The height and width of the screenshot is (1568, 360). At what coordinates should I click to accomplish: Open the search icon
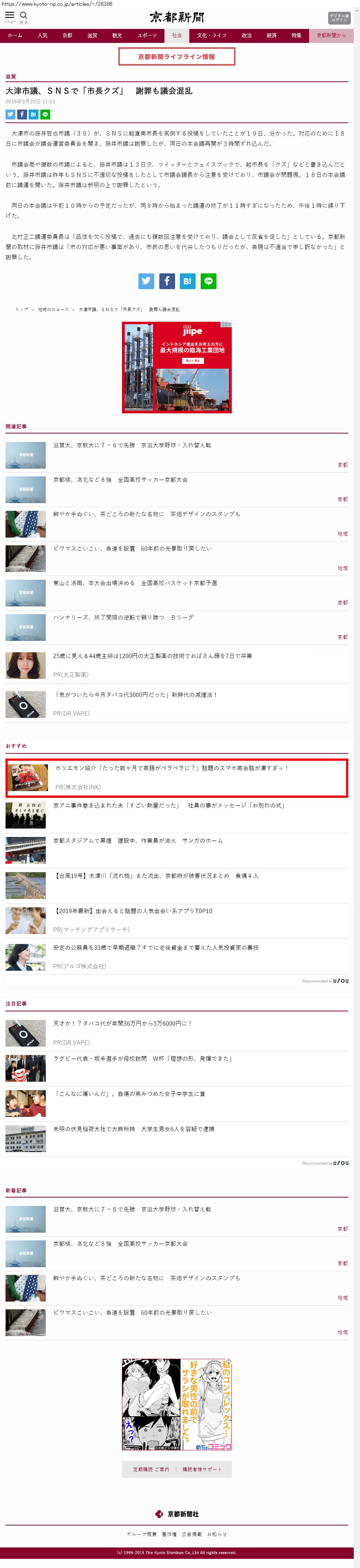pos(24,16)
